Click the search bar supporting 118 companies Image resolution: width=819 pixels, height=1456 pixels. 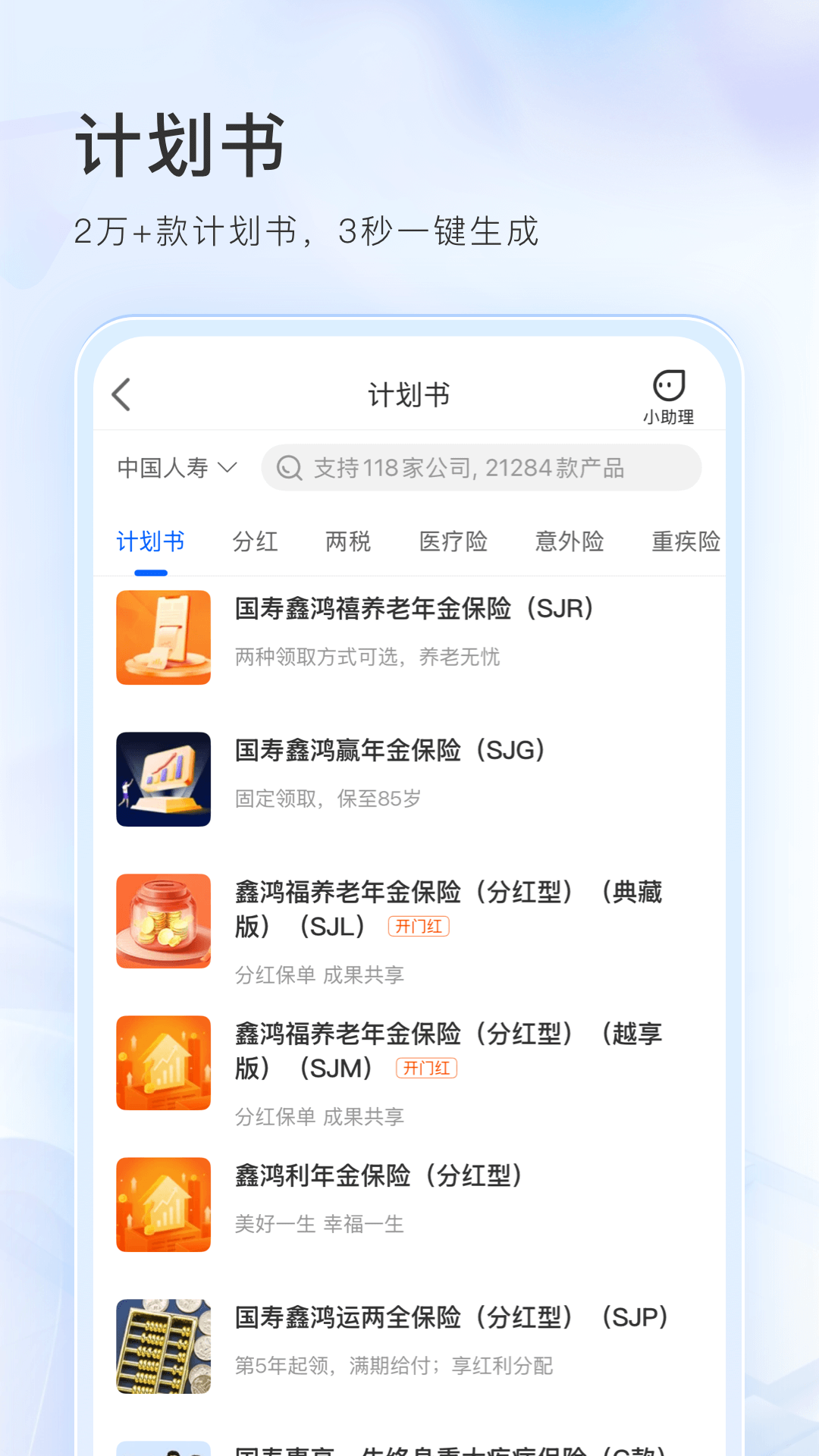click(482, 468)
